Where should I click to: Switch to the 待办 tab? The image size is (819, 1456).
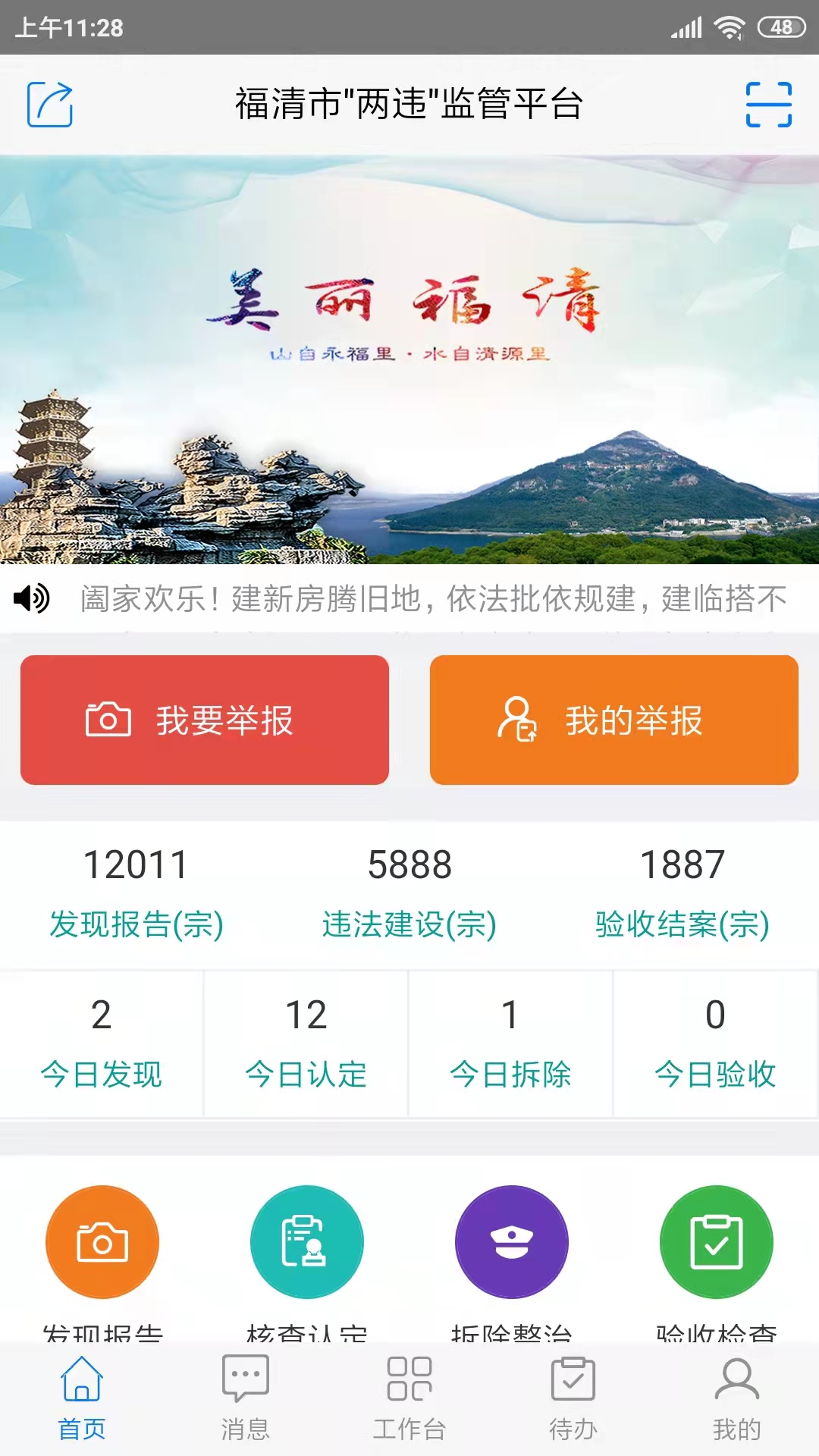573,1398
